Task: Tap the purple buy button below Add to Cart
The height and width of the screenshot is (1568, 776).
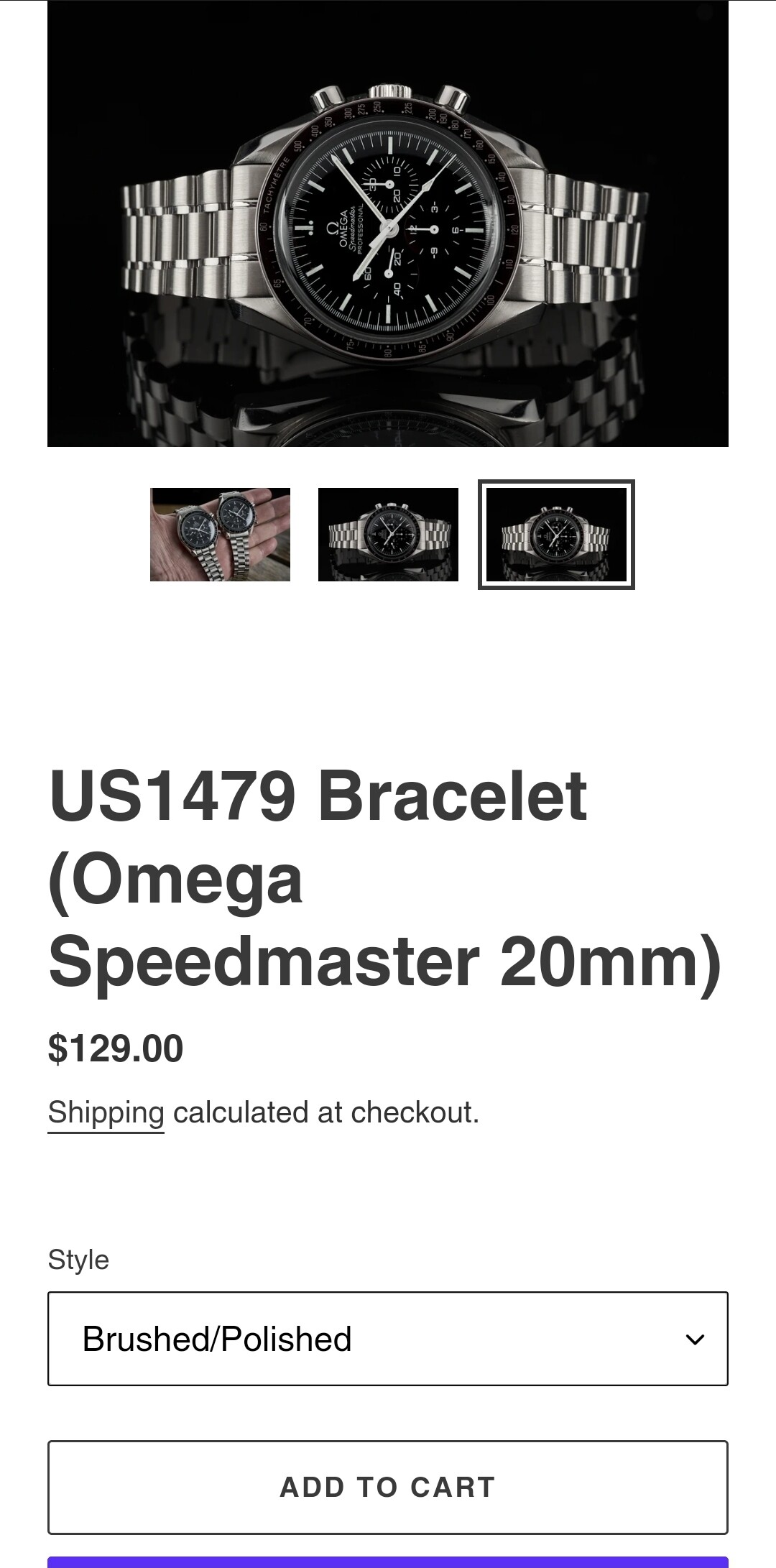Action: (388, 1562)
